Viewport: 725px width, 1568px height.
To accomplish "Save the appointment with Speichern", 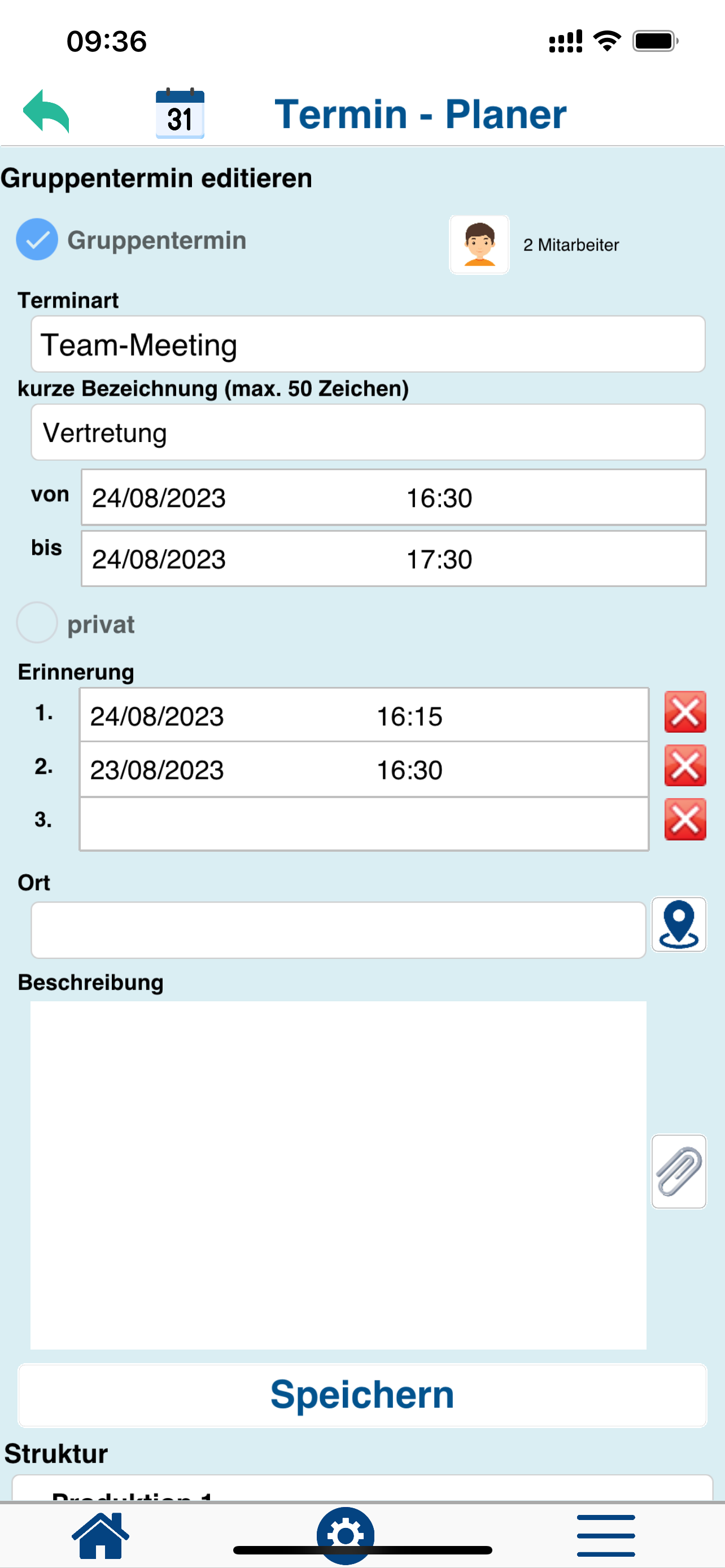I will [362, 1395].
